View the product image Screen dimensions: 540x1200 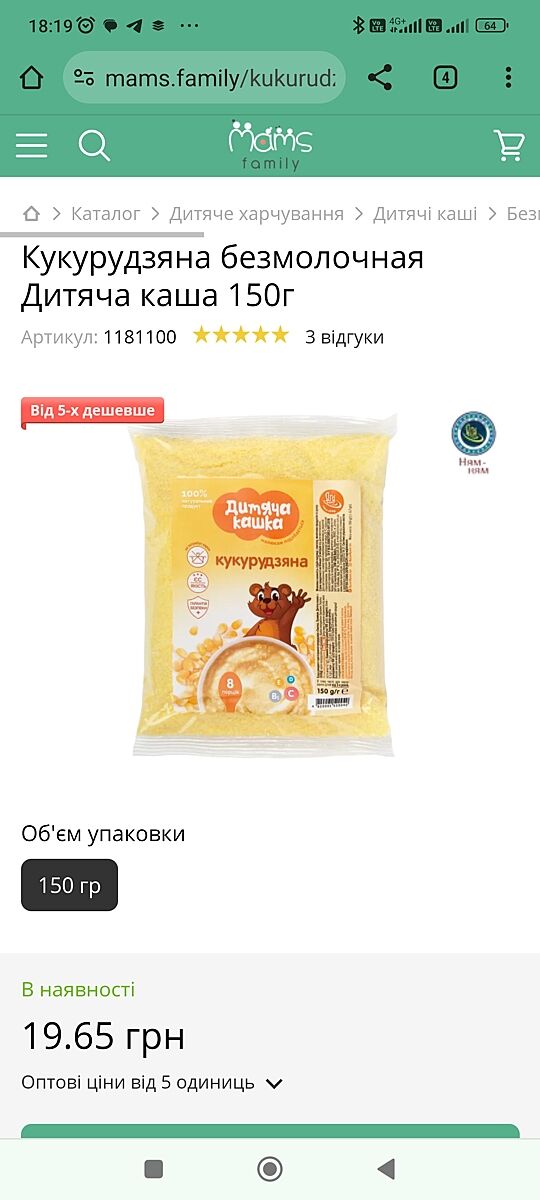[264, 585]
